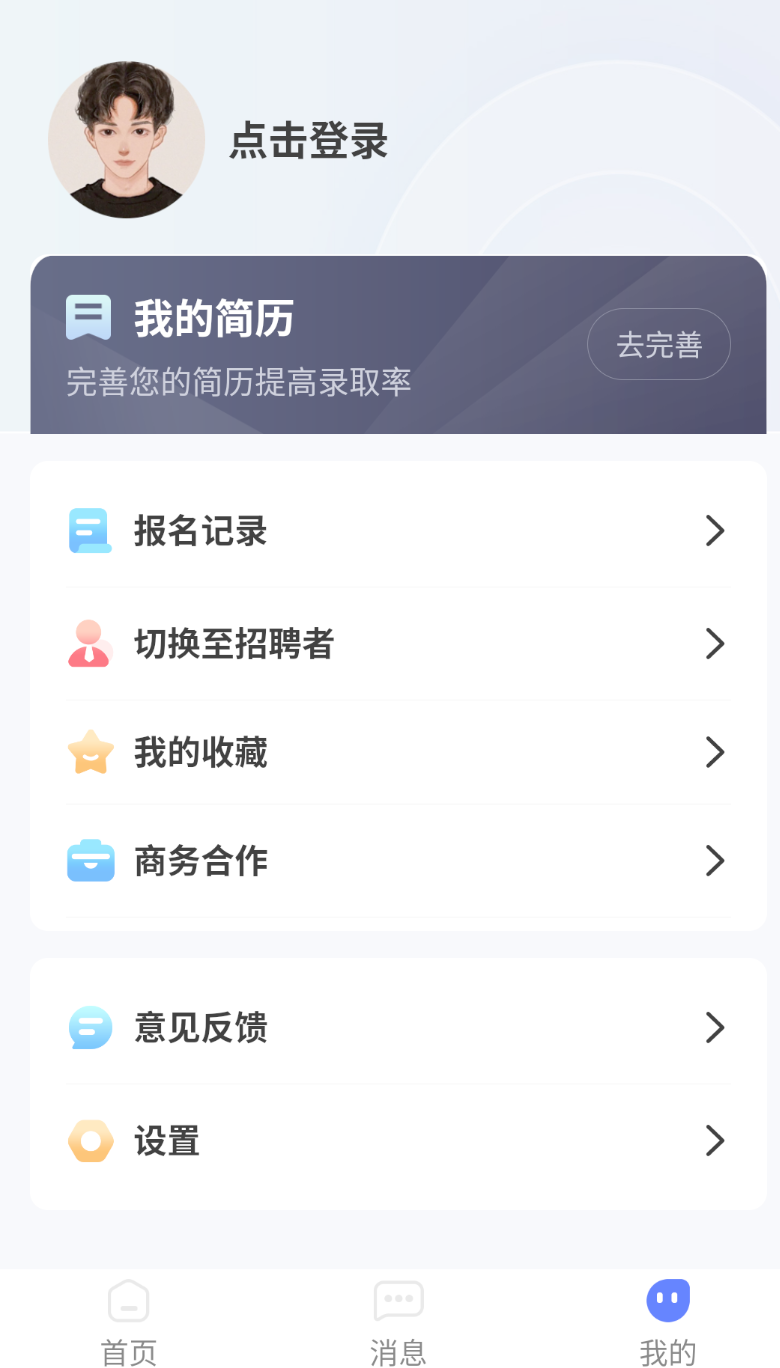This screenshot has width=780, height=1368.
Task: Select the 报名记录 sign-up records icon
Action: (89, 531)
